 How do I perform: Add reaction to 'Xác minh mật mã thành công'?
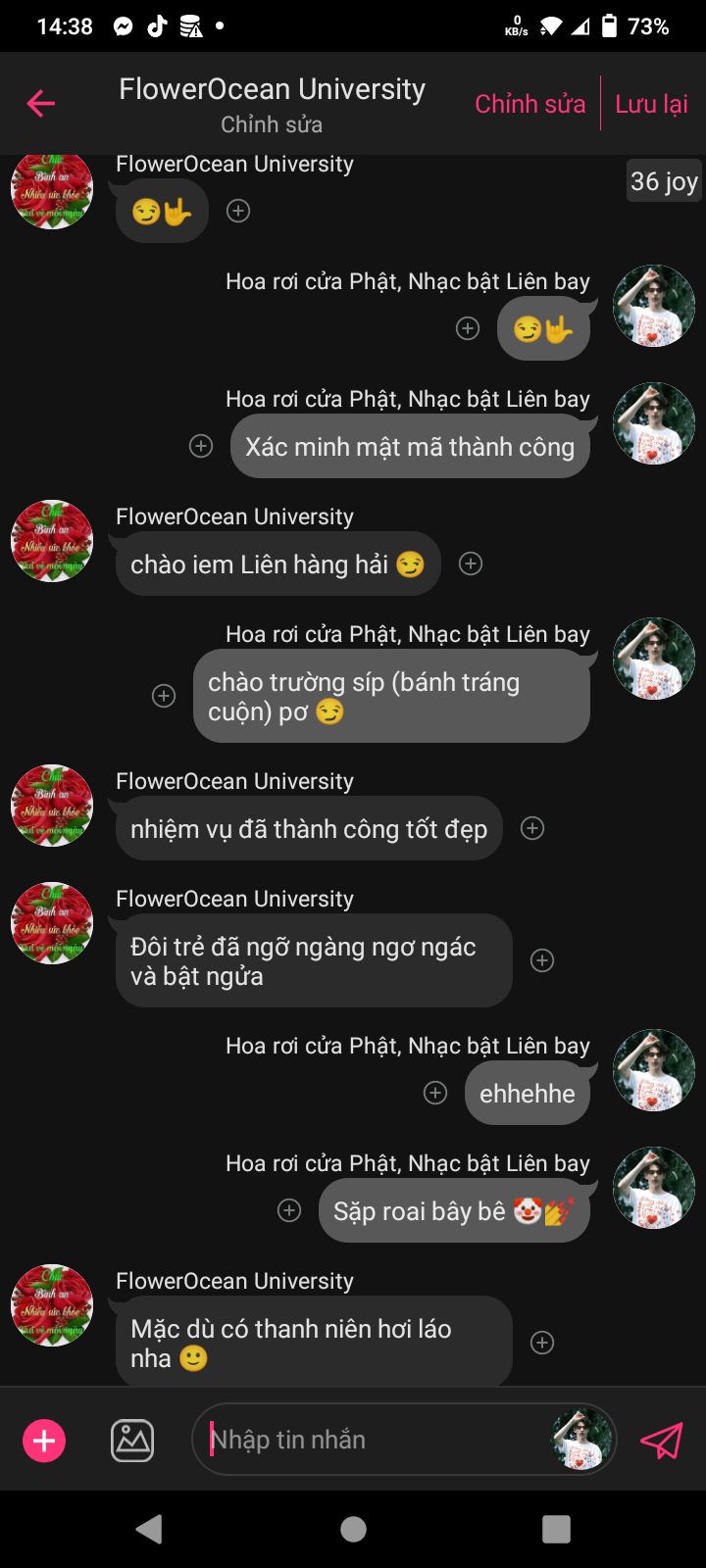pos(201,446)
